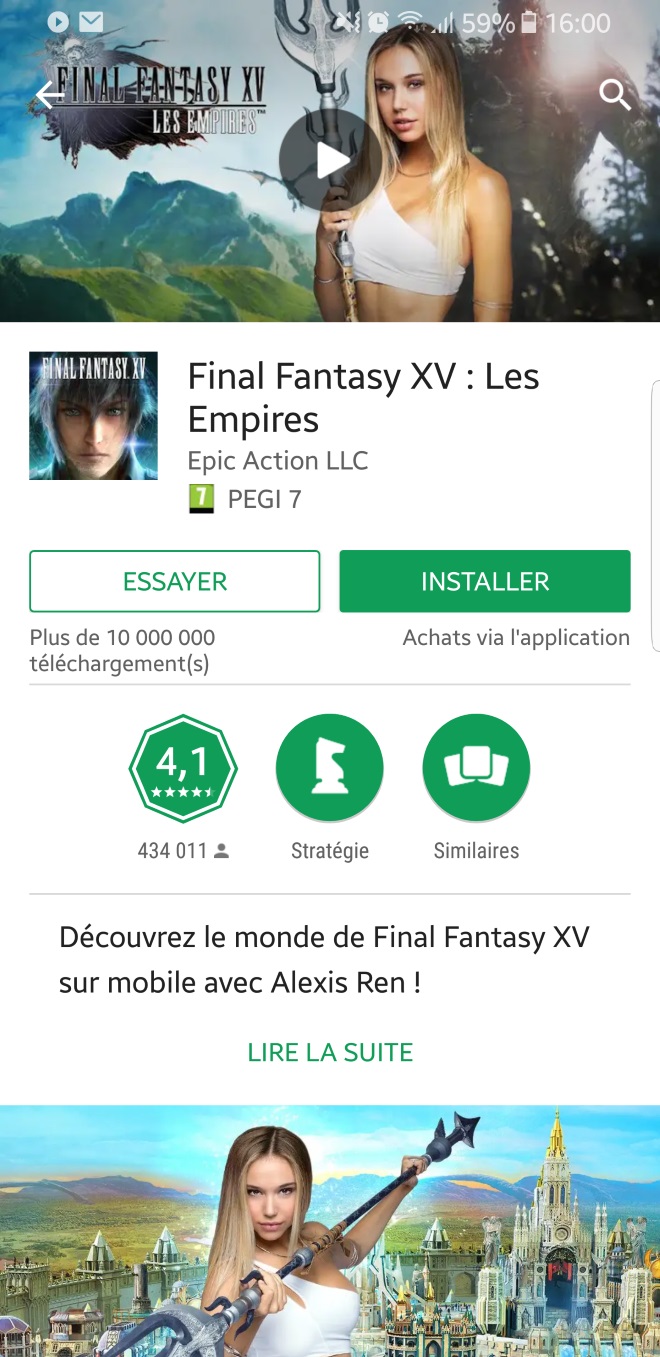The height and width of the screenshot is (1357, 660).
Task: Go back using the top-left arrow
Action: click(49, 95)
